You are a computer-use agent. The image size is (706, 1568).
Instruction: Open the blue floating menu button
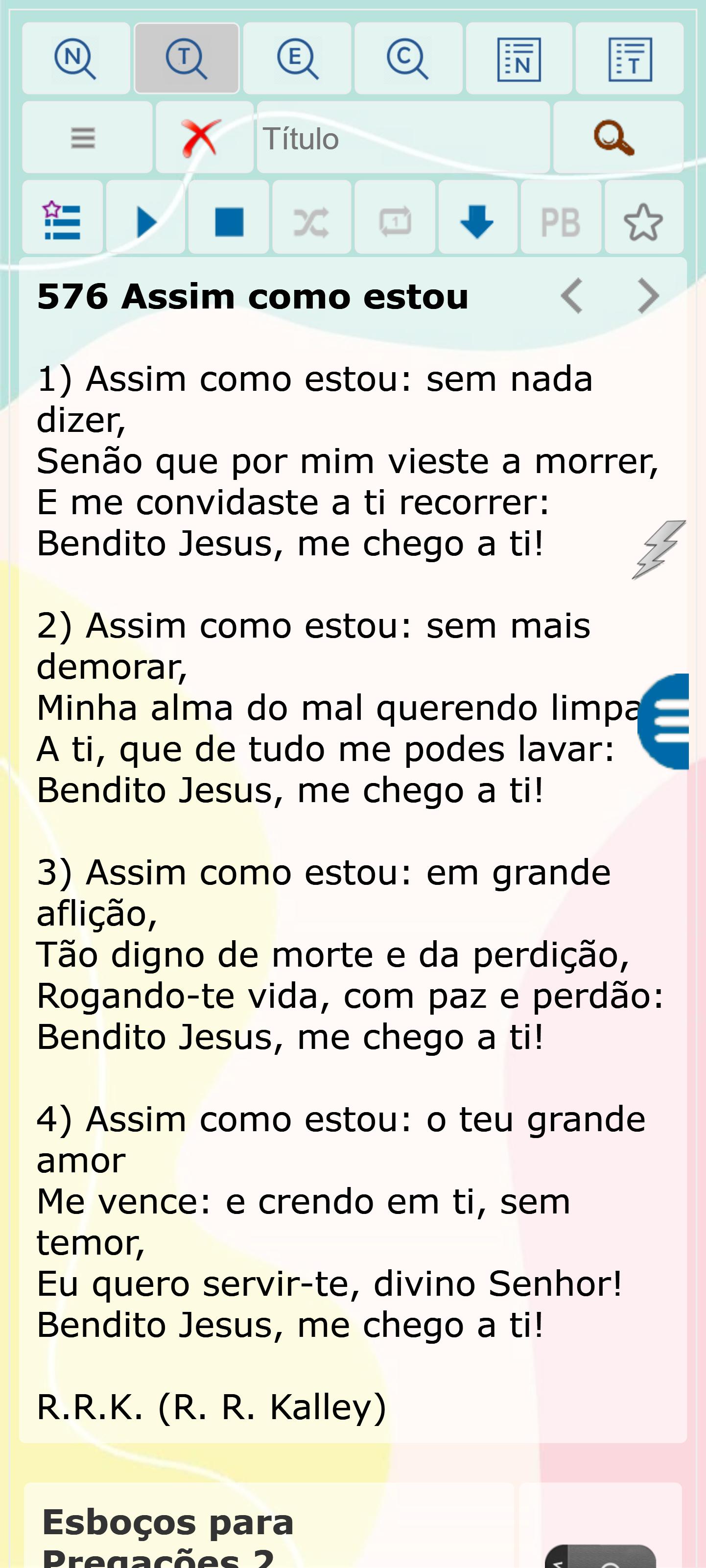(664, 721)
